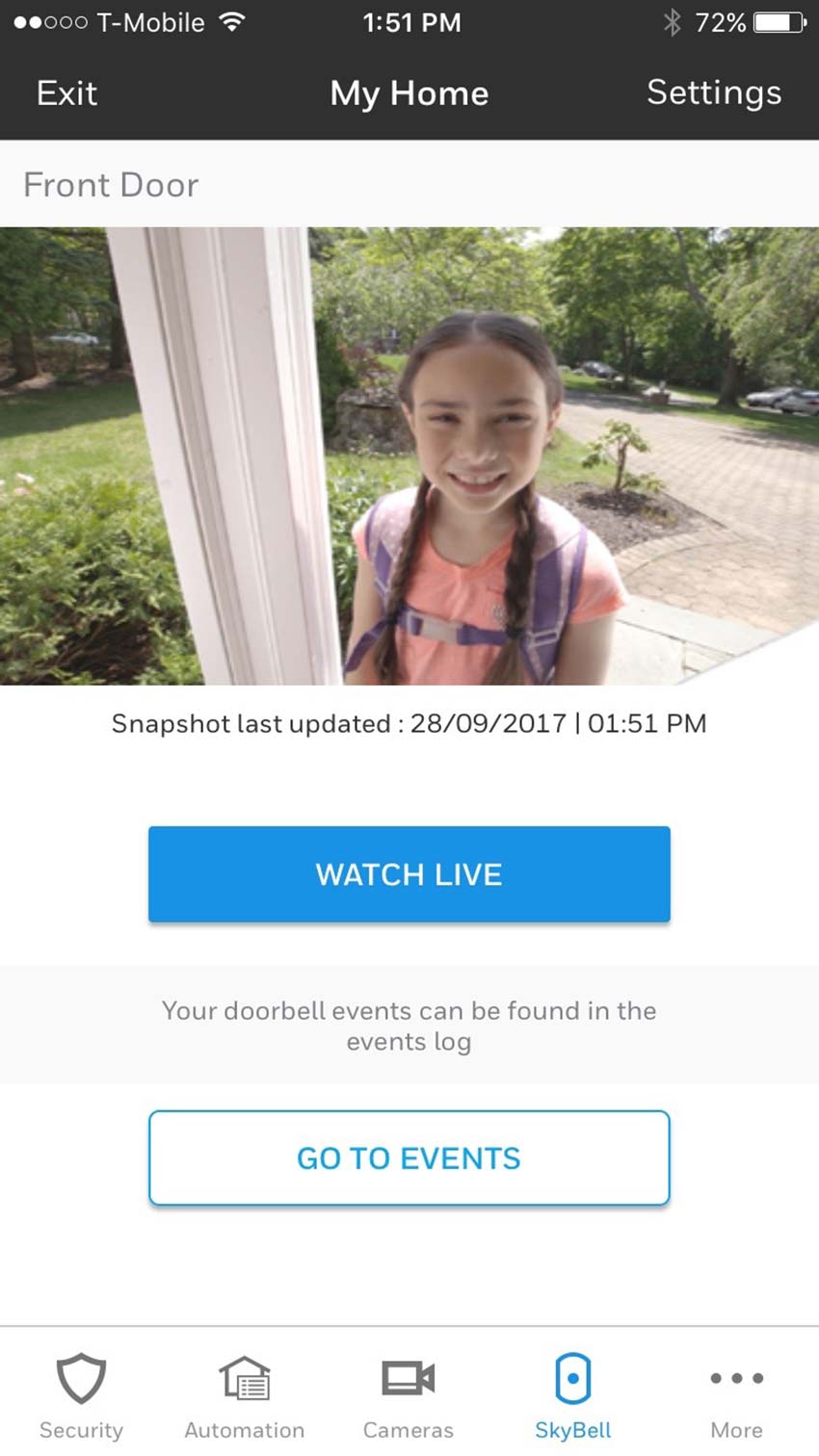The image size is (819, 1456).
Task: Tap Exit in the top bar
Action: 66,93
